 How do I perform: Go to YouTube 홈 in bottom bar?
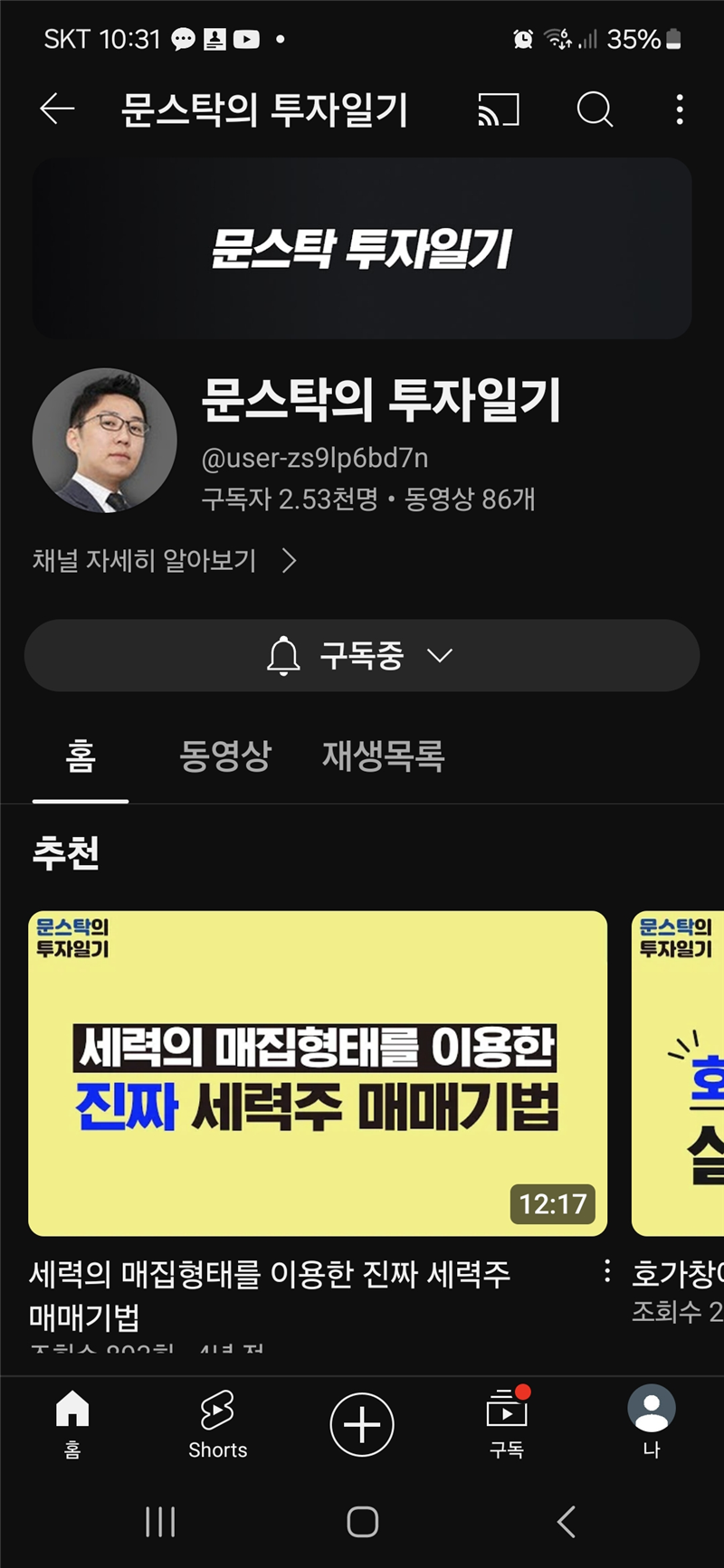[72, 1424]
